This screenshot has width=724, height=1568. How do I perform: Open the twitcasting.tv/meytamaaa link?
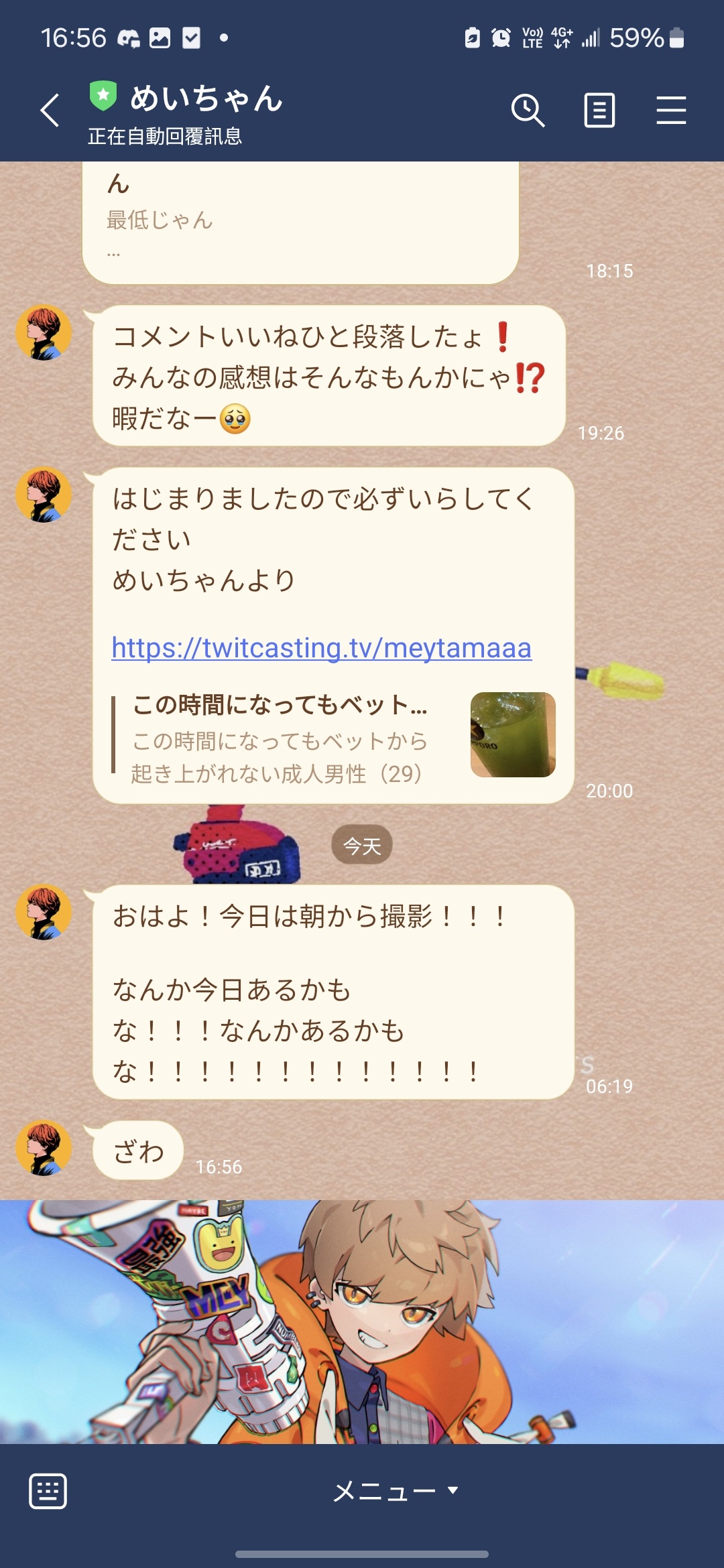(x=321, y=648)
